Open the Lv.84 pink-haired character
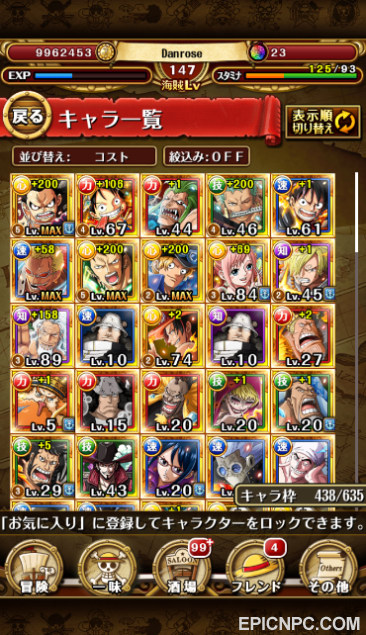The image size is (366, 635). coord(238,271)
